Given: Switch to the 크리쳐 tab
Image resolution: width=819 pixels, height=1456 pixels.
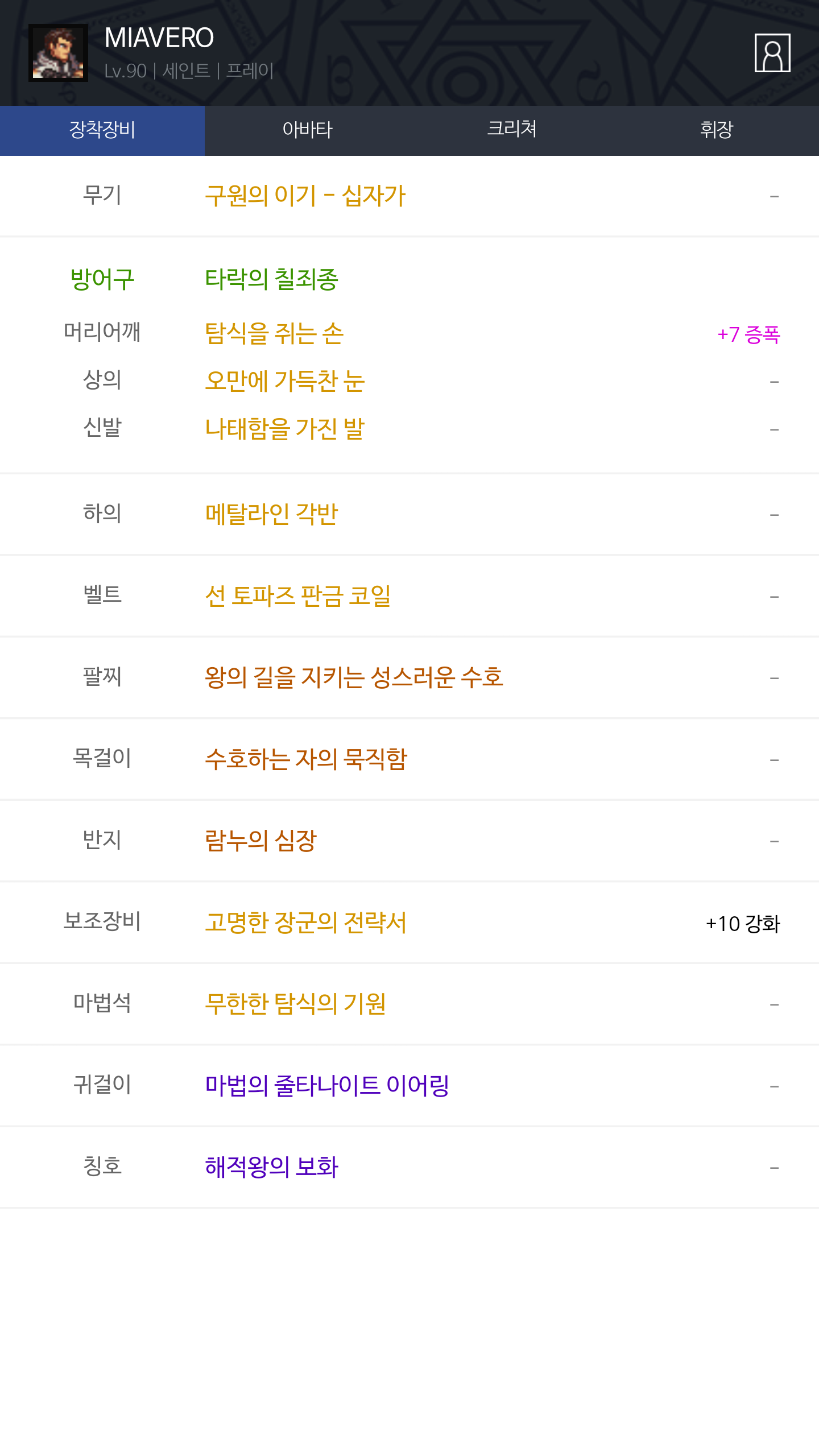Looking at the screenshot, I should click(x=512, y=130).
